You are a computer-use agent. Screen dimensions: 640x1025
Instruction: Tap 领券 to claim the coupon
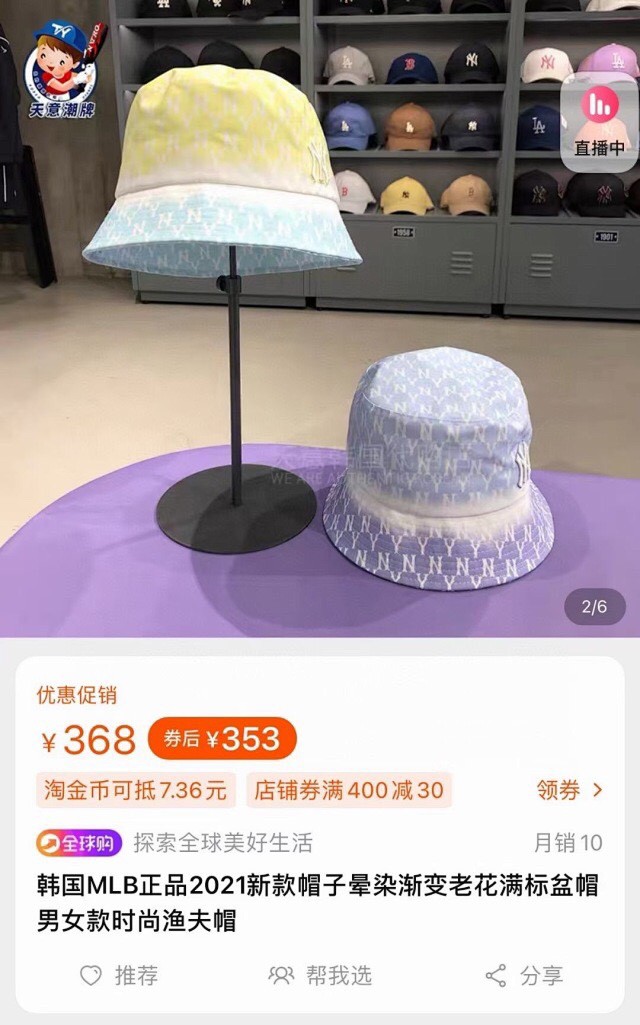click(x=569, y=790)
